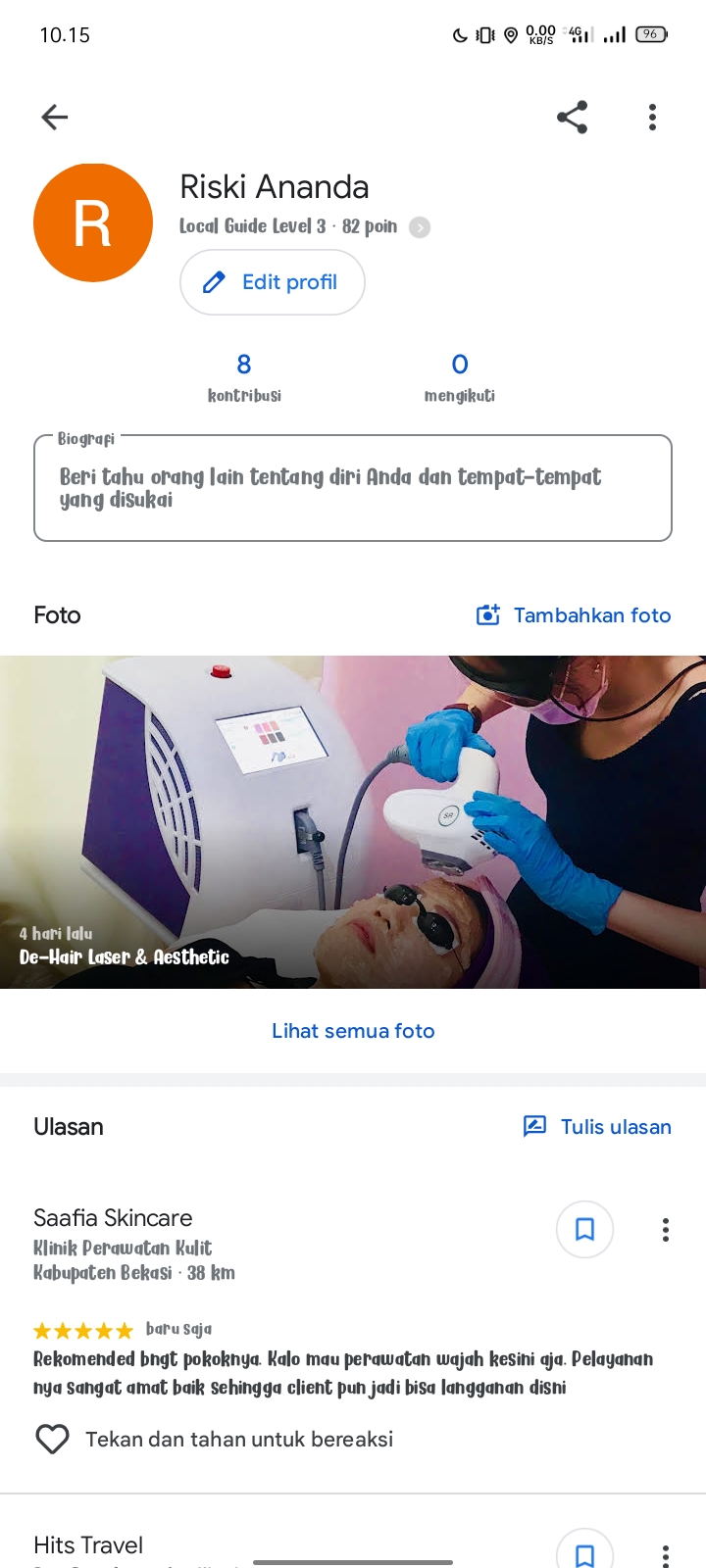This screenshot has height=1568, width=706.
Task: Open Lihat semua foto
Action: [x=353, y=1031]
